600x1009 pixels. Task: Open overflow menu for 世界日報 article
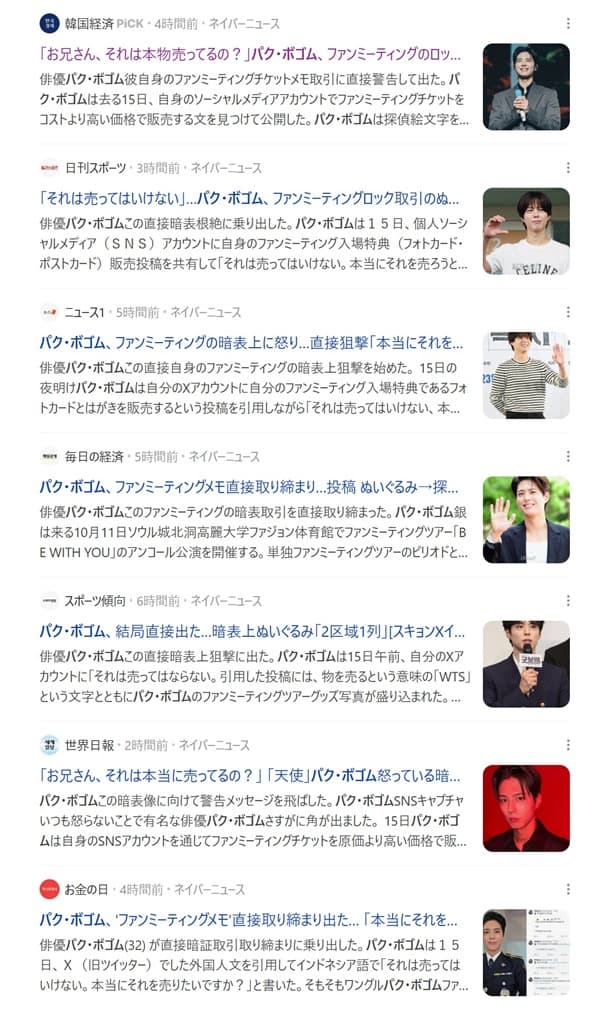click(568, 745)
